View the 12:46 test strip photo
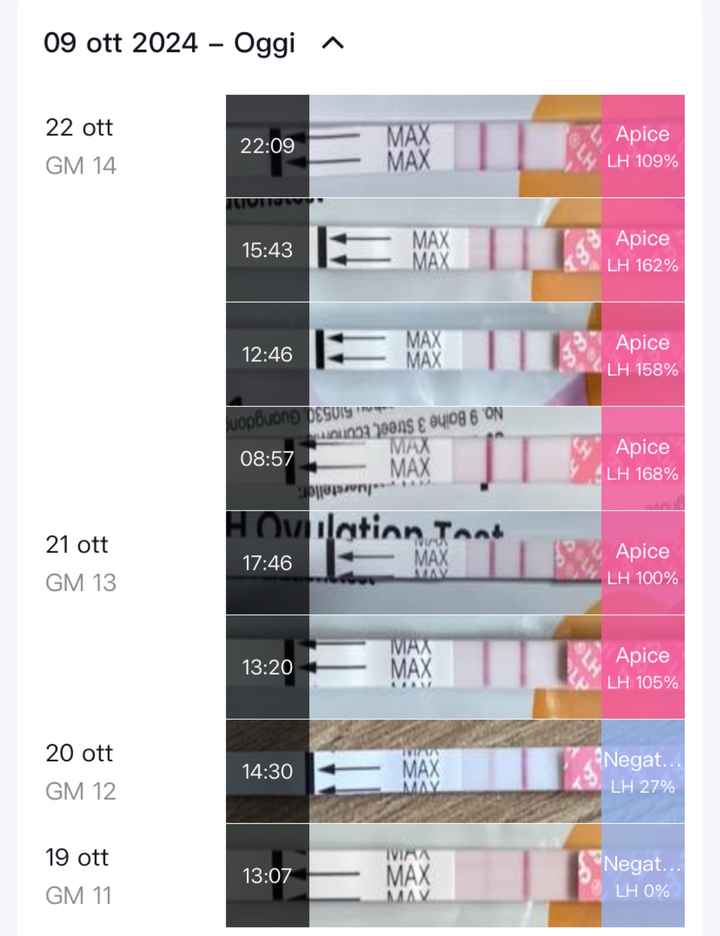This screenshot has width=720, height=936. pos(455,354)
